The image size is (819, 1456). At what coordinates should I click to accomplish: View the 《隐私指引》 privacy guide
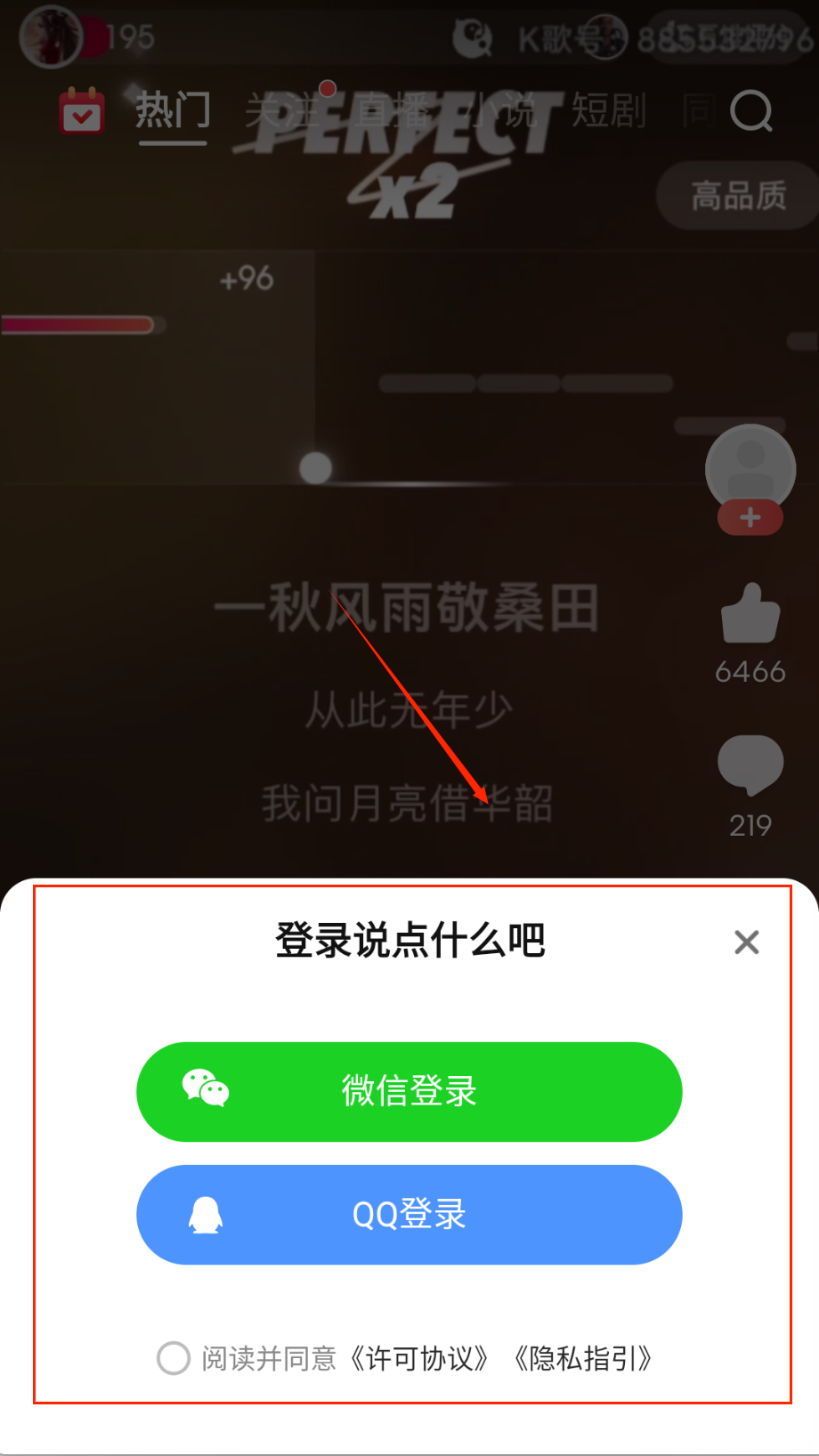(583, 1358)
